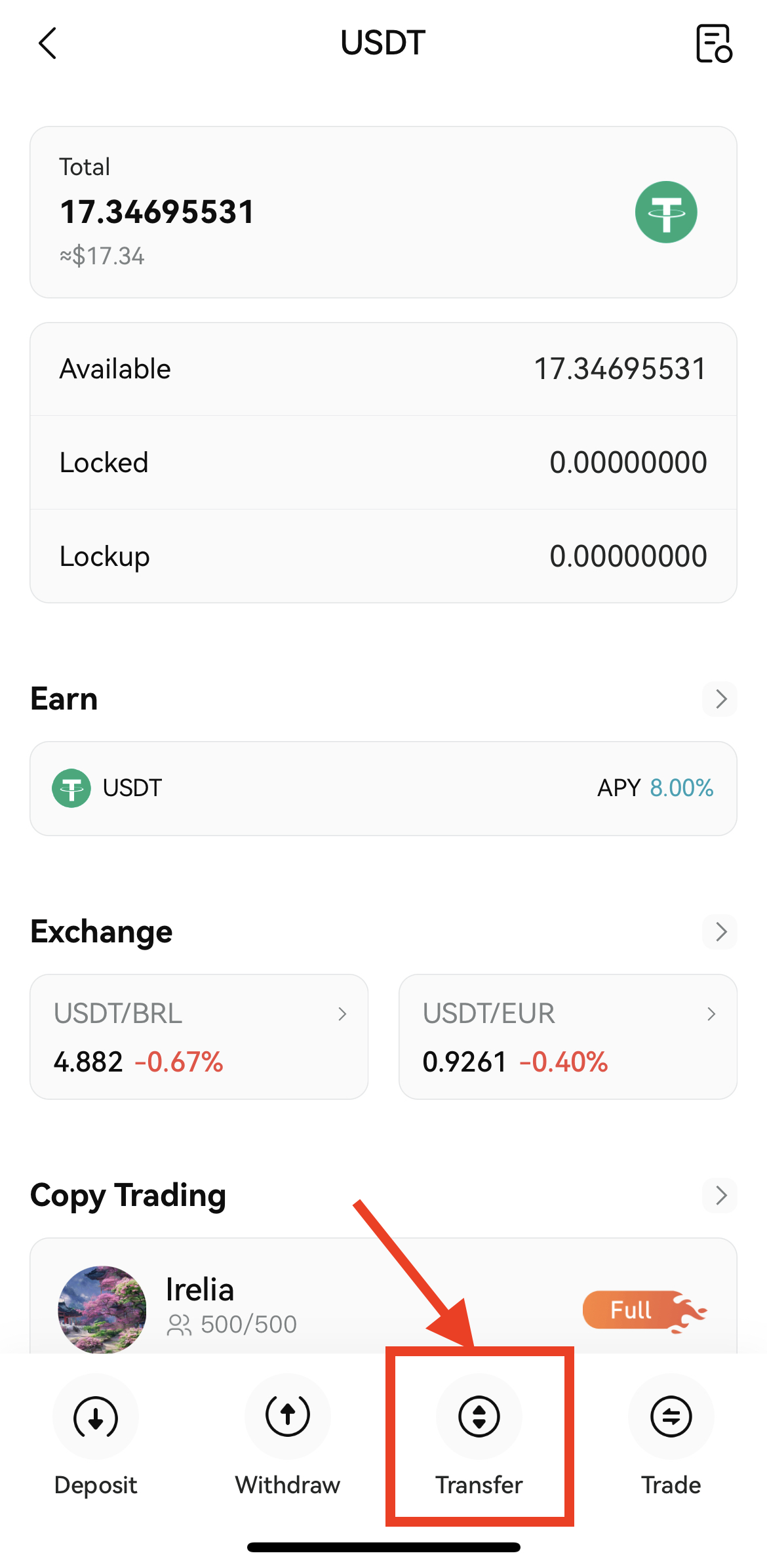Expand the Exchange section chevron

click(720, 932)
